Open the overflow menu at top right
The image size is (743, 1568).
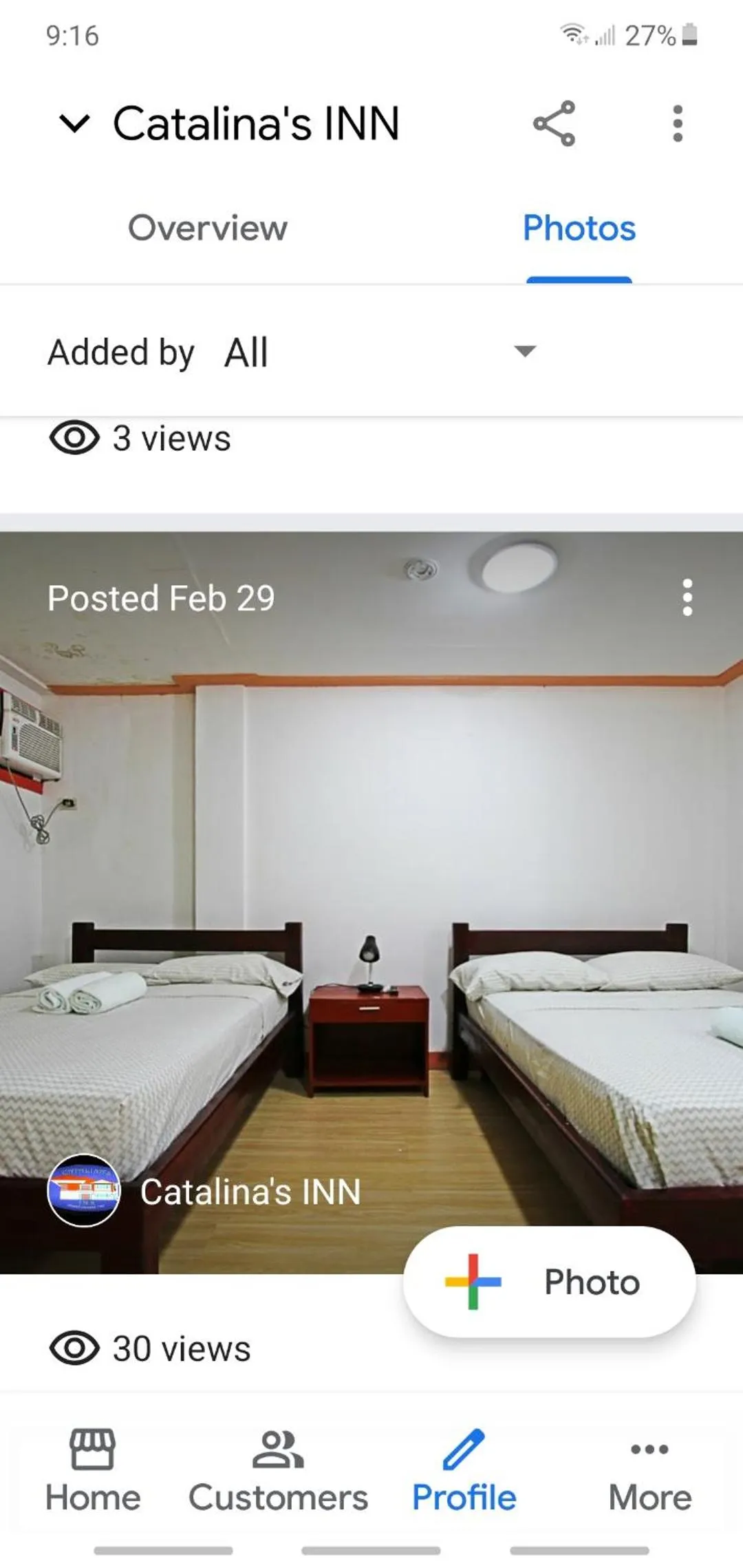click(677, 124)
